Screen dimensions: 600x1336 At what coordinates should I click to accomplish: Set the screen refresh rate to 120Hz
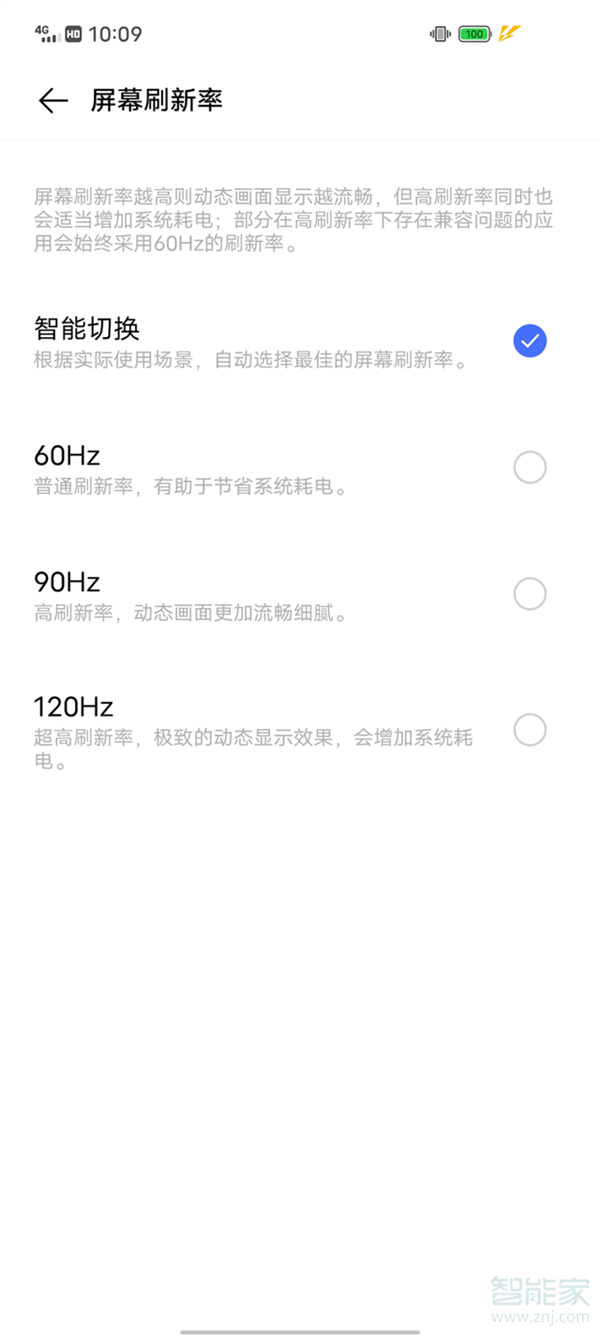pyautogui.click(x=529, y=730)
